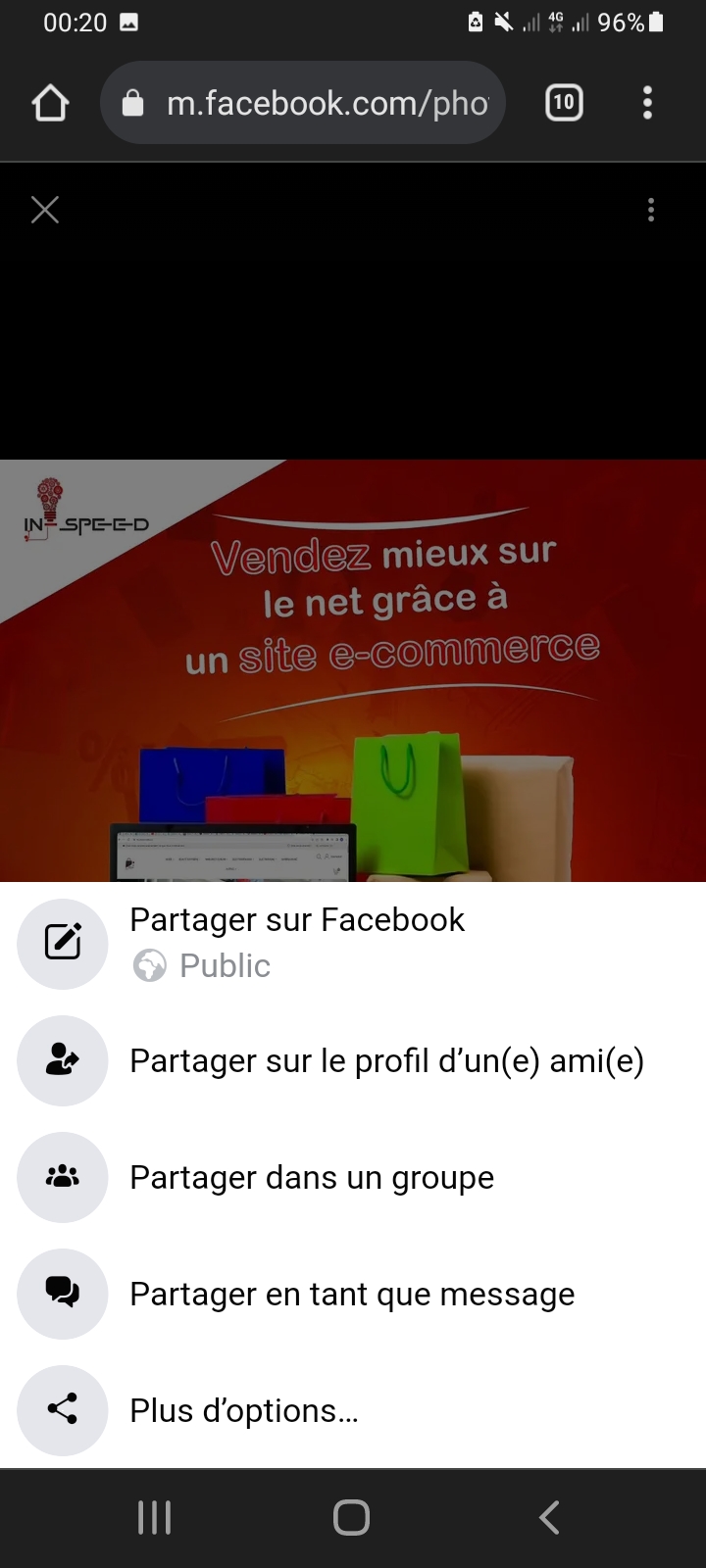Open the browser tab switcher showing 10
The image size is (706, 1568).
click(564, 103)
